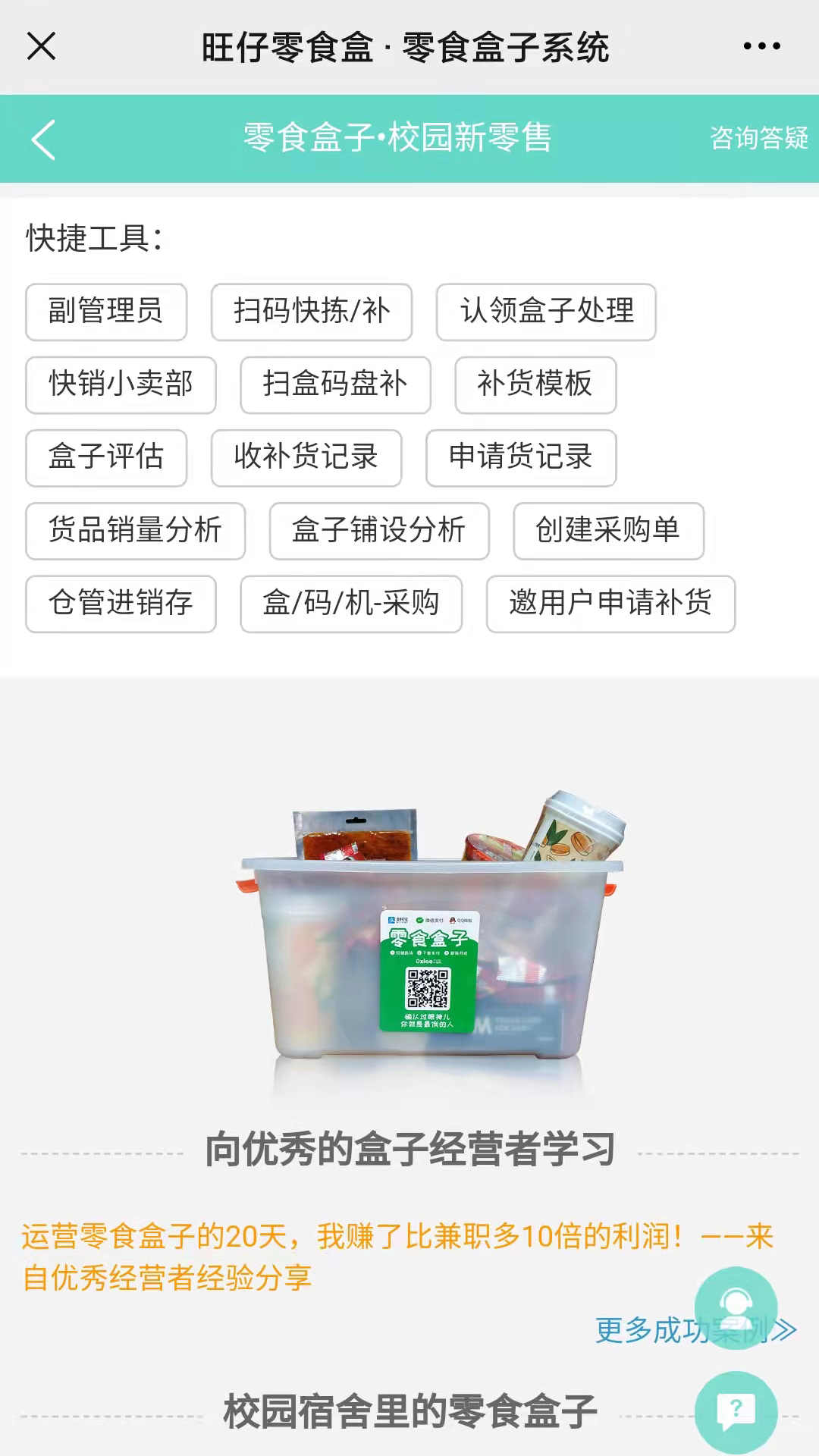The image size is (819, 1456).
Task: Select 盒/码/机-采购
Action: [351, 604]
